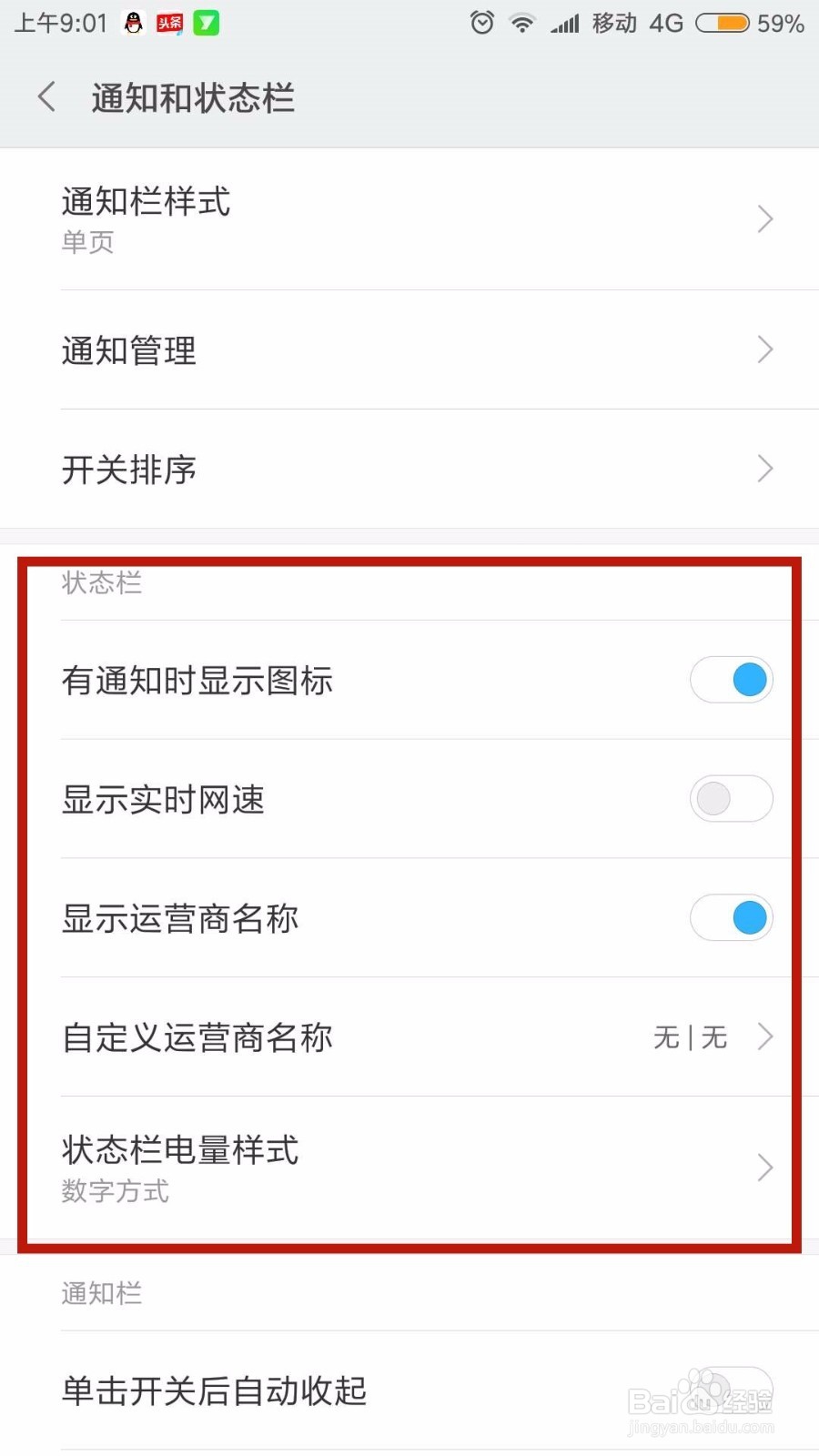Expand 状态栏电量样式 via its arrow

[x=763, y=1168]
